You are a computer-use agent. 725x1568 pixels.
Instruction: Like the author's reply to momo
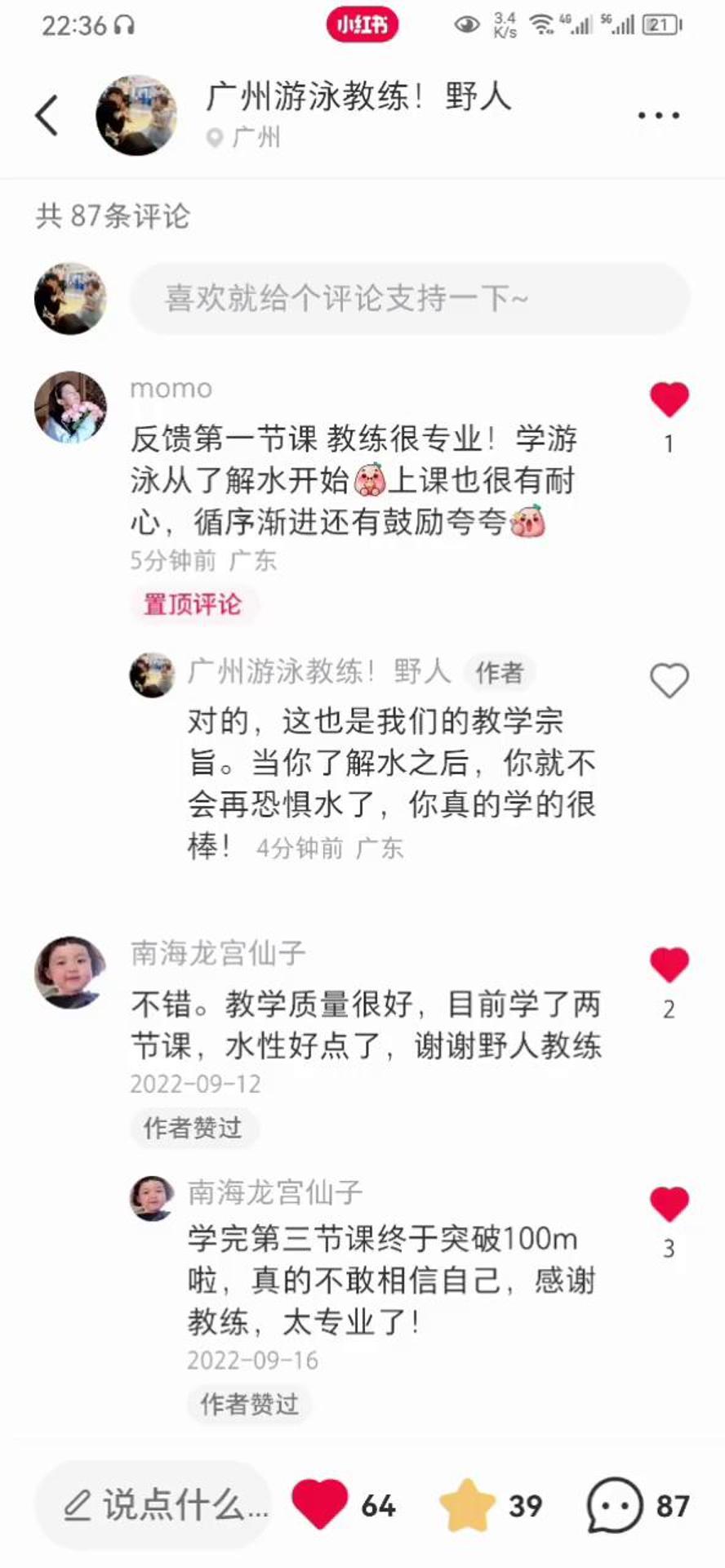coord(669,680)
